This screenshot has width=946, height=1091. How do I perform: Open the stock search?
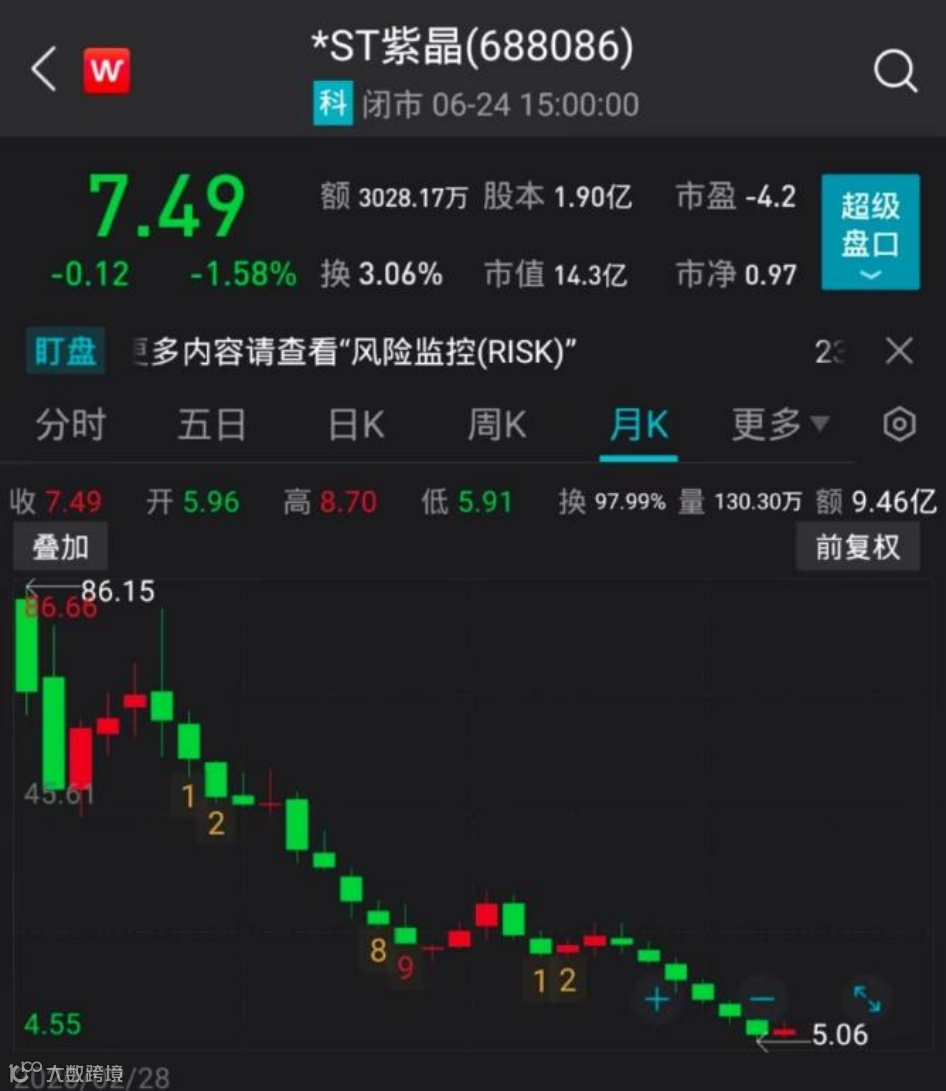pos(895,71)
